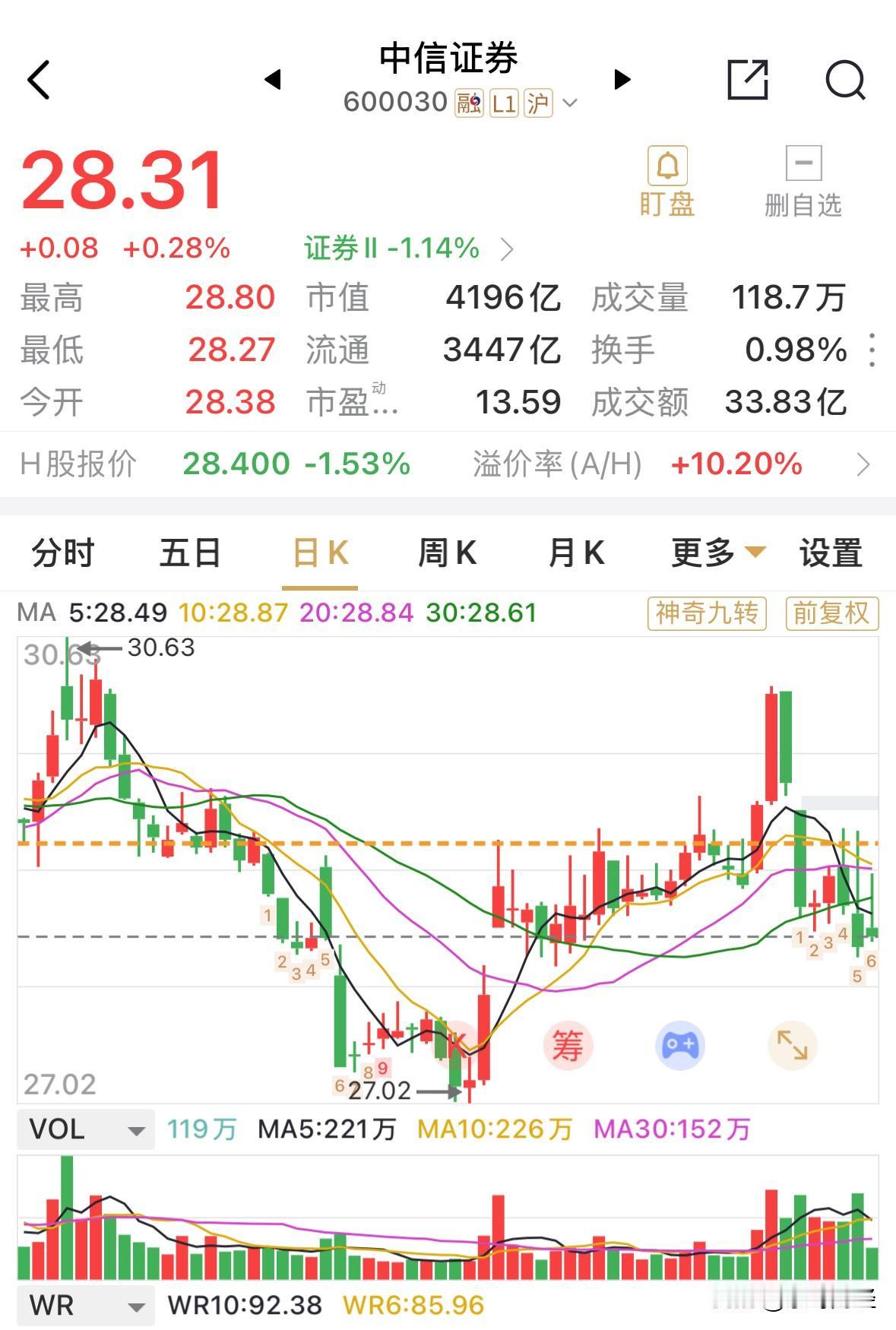
Task: Switch to next stock via right arrow
Action: coord(622,79)
